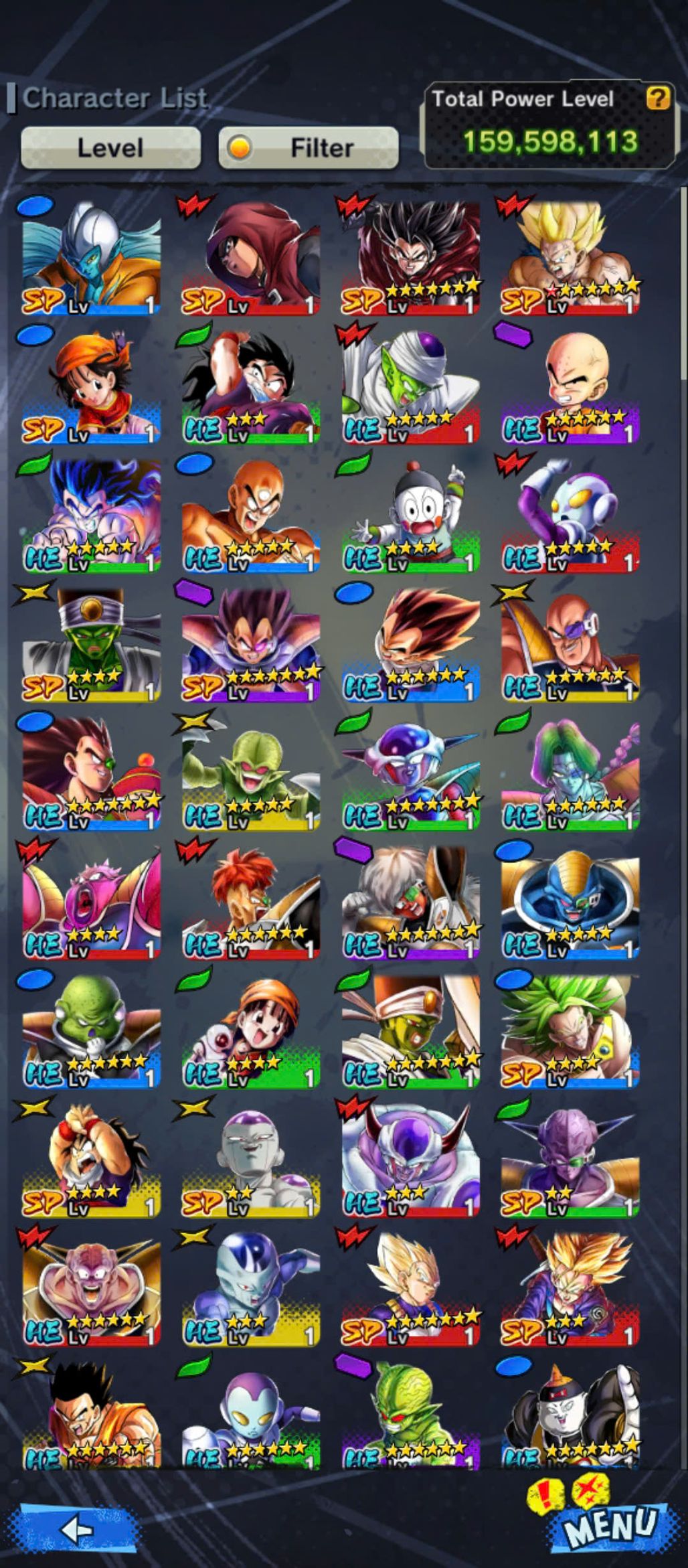This screenshot has width=688, height=1568.
Task: Tap the Total Power Level help icon
Action: click(x=658, y=98)
